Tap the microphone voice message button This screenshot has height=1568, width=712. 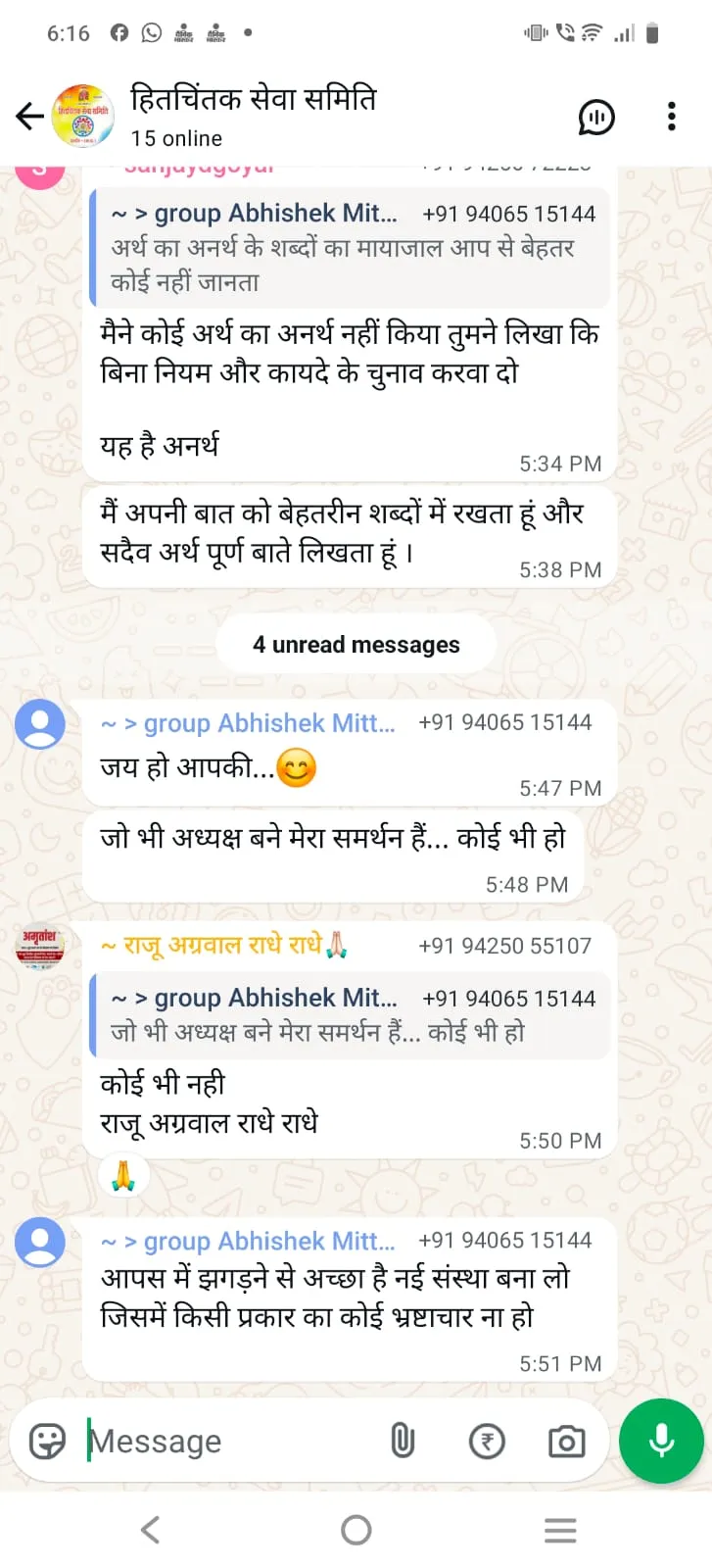[661, 1441]
